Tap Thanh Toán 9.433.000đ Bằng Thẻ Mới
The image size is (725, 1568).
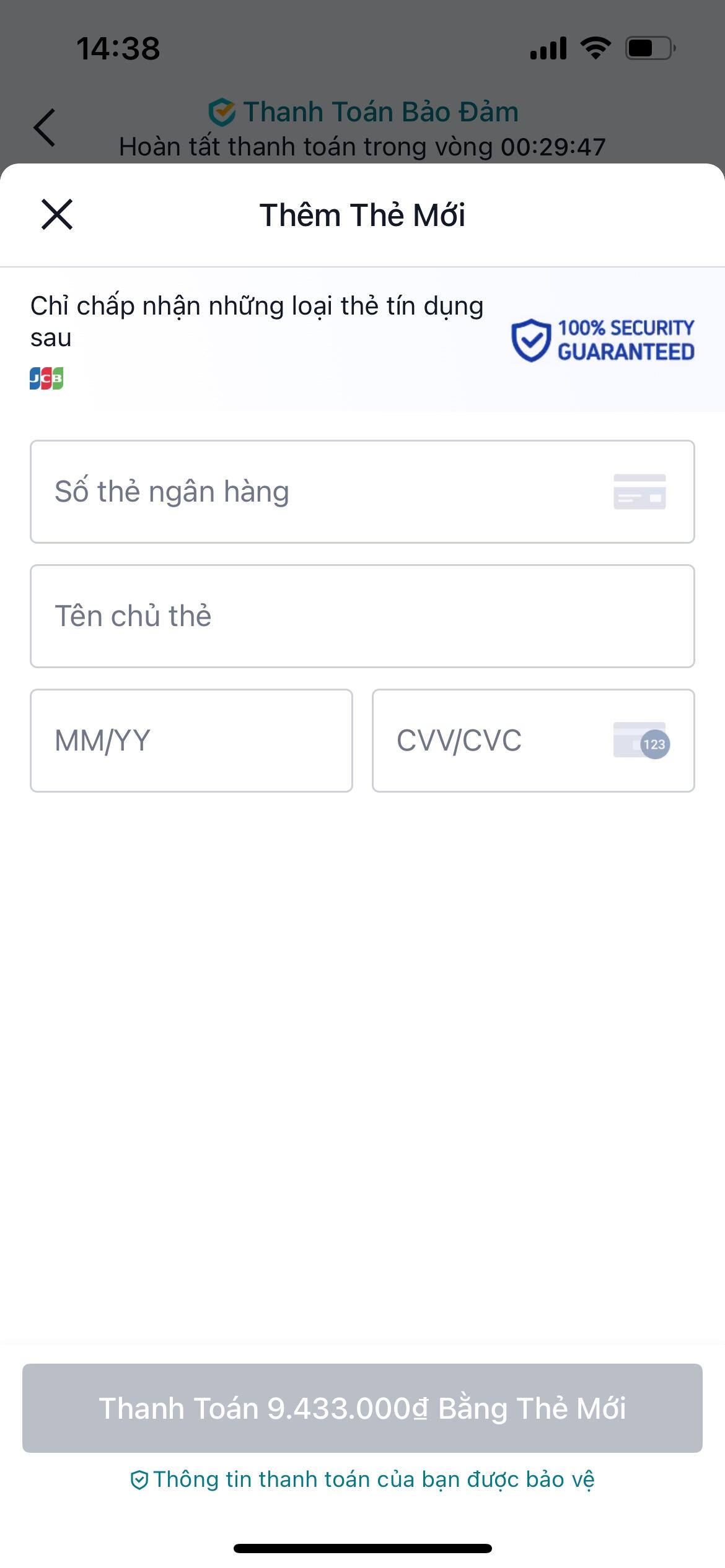pyautogui.click(x=362, y=1408)
